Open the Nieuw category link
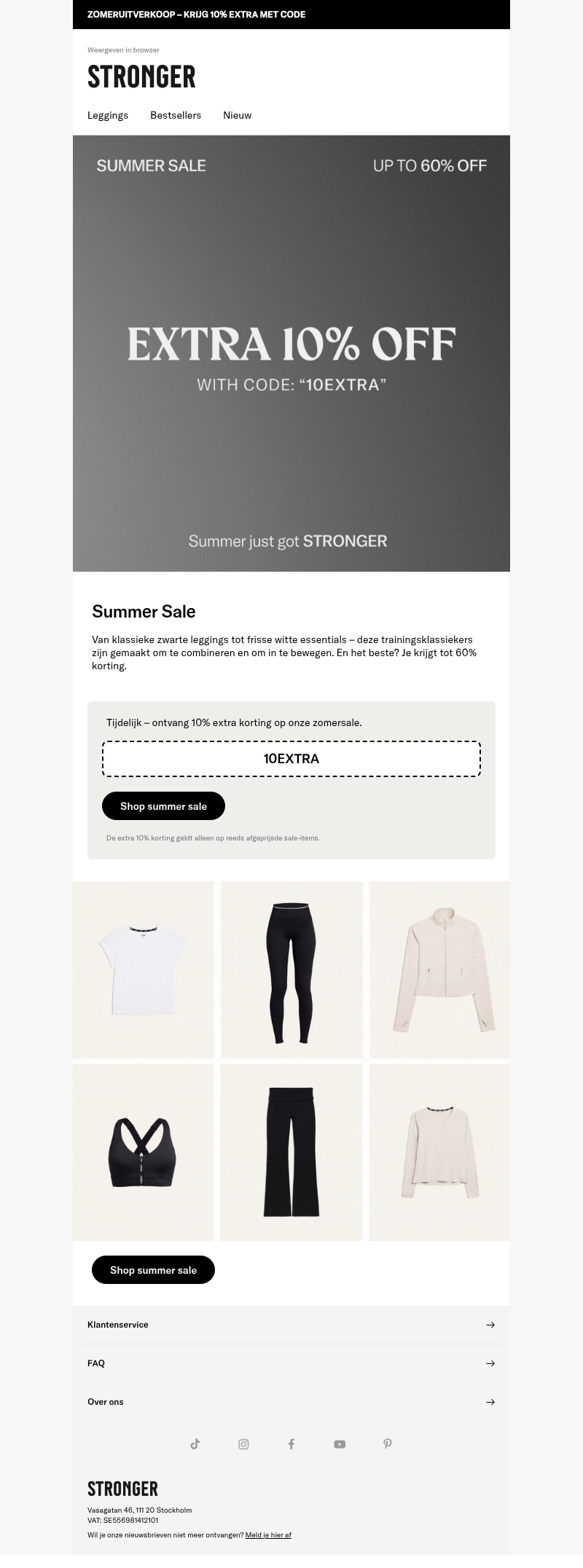Image resolution: width=583 pixels, height=1568 pixels. 237,115
